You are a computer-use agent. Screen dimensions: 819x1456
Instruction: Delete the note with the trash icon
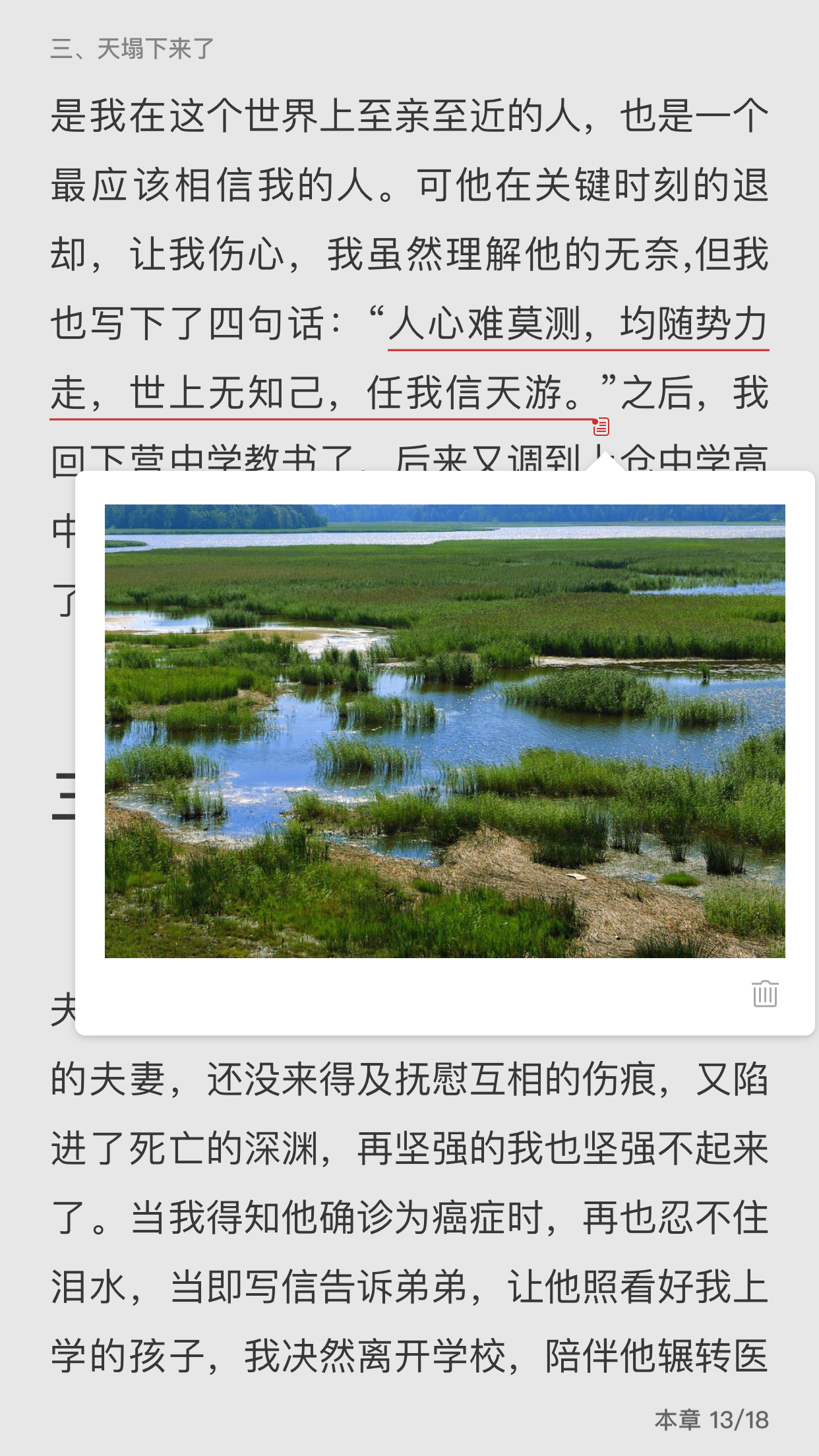tap(764, 994)
